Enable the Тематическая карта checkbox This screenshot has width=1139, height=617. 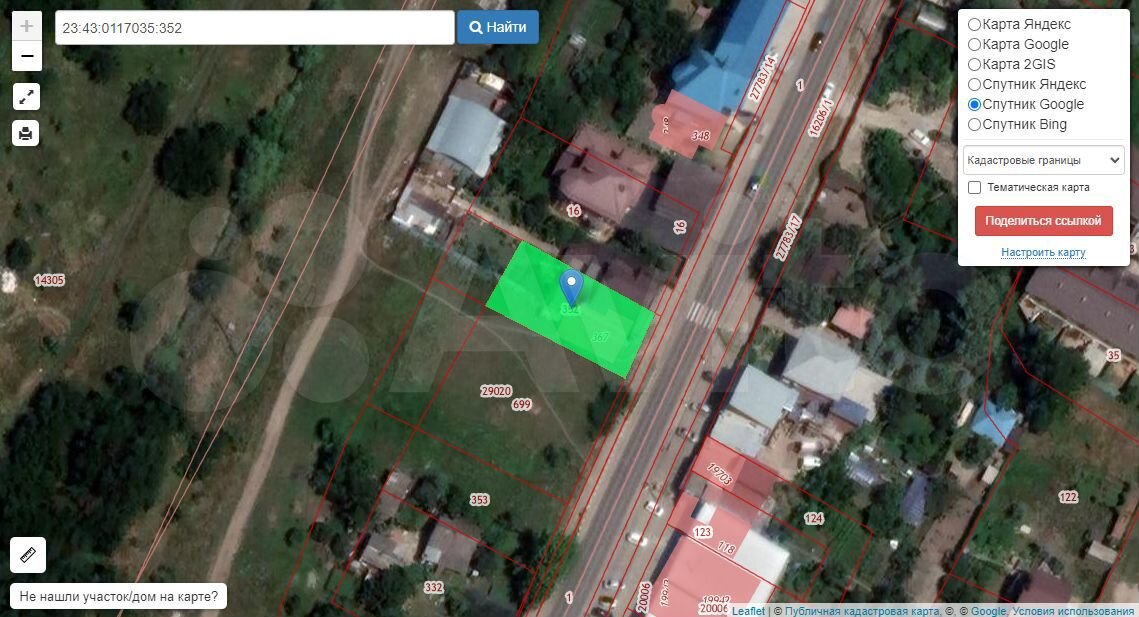974,187
